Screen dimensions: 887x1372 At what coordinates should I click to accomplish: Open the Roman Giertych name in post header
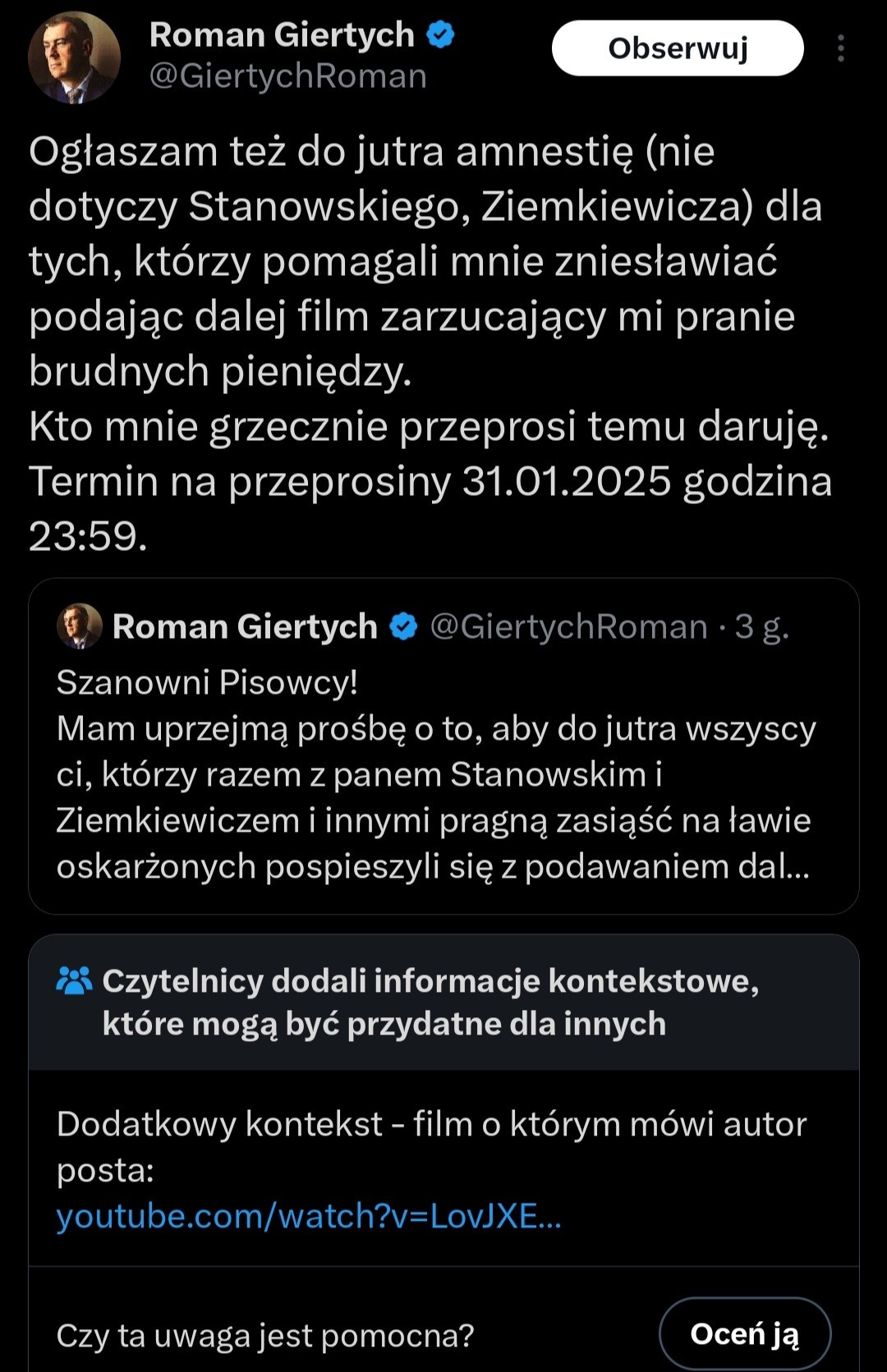[282, 35]
